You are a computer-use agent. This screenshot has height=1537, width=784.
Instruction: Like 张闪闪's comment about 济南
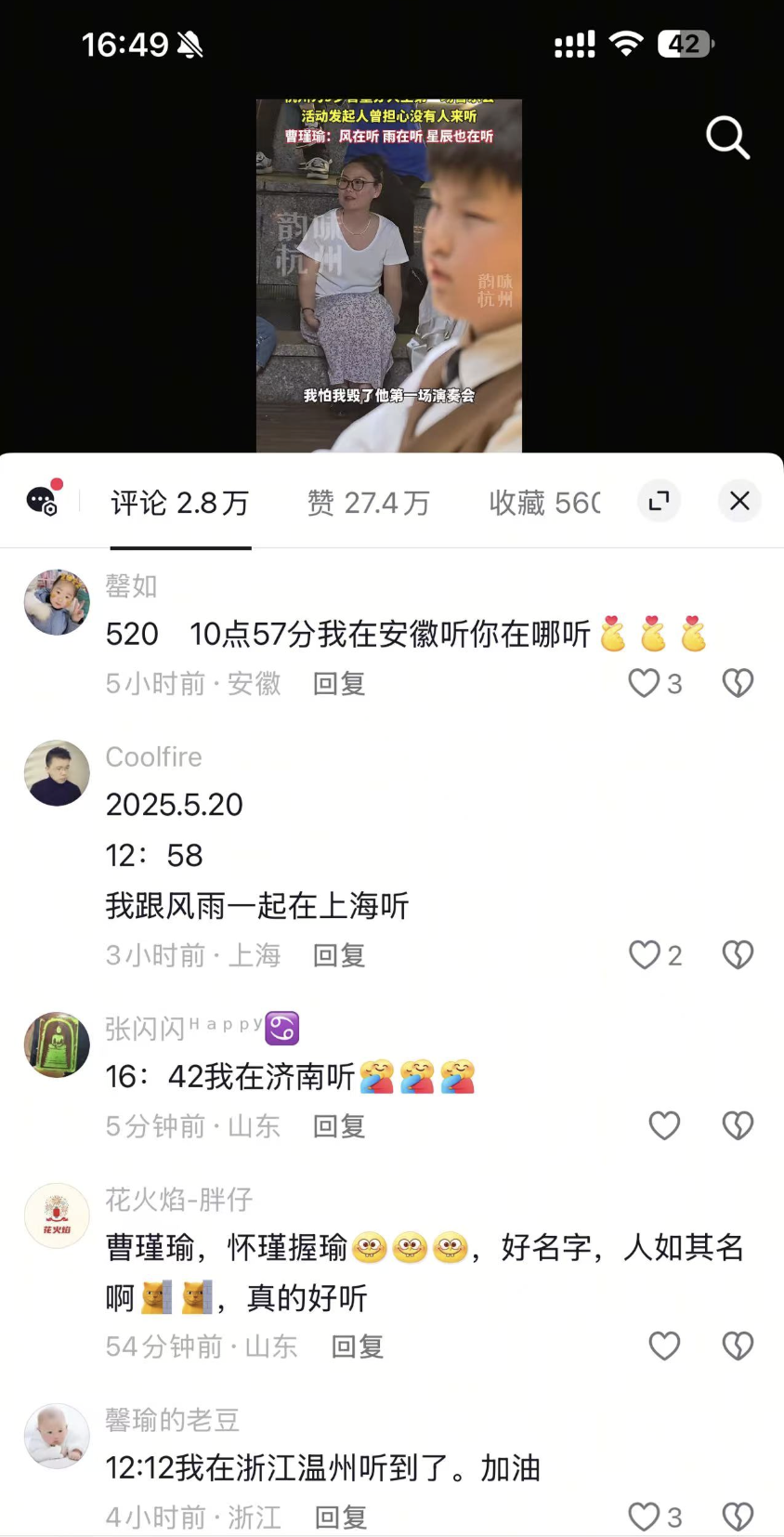click(x=664, y=1125)
